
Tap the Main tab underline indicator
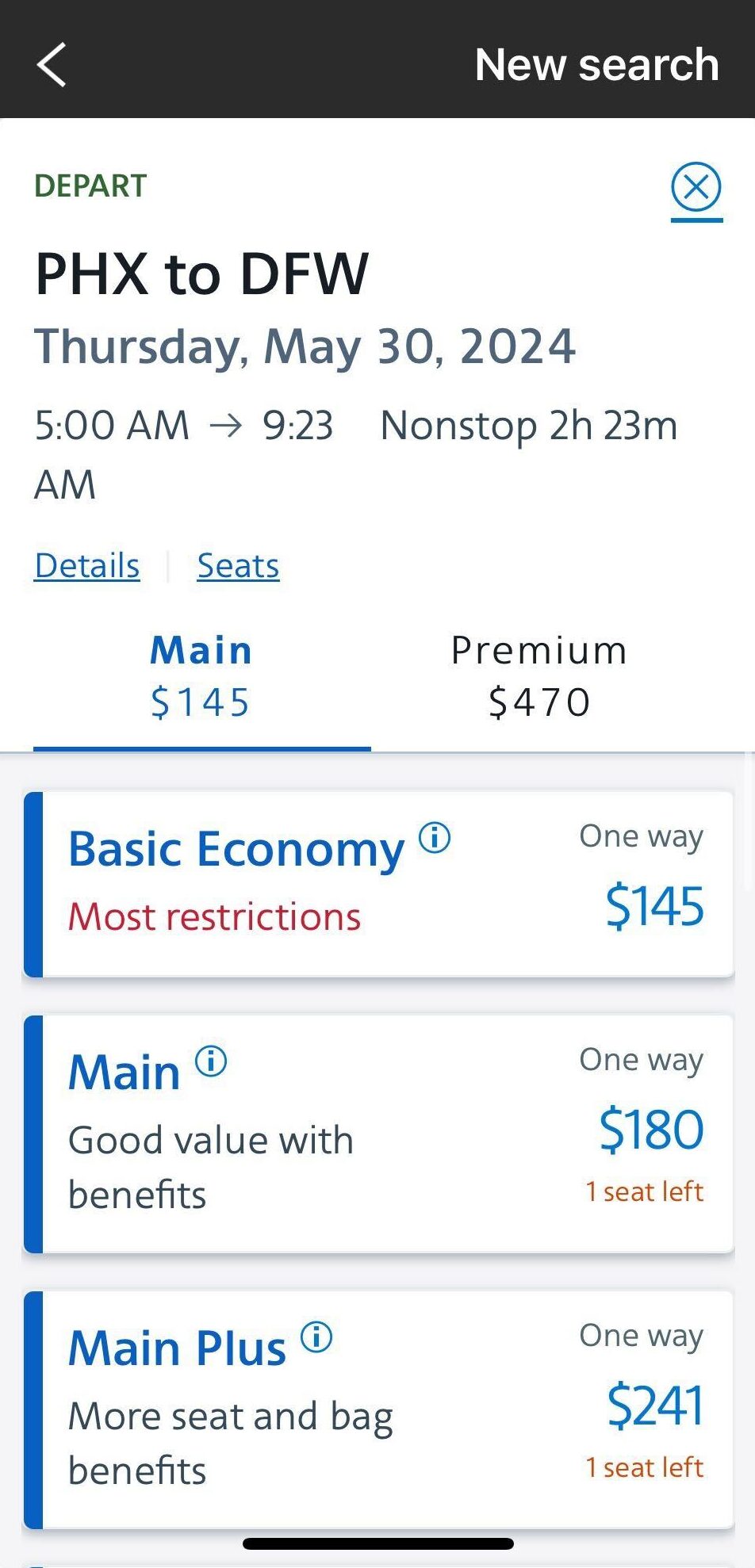pos(201,746)
